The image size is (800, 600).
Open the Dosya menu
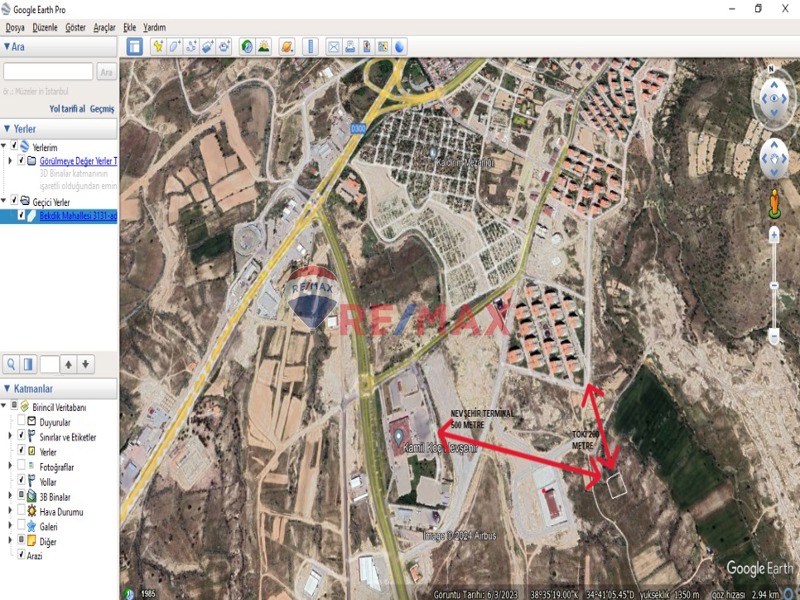tap(15, 27)
